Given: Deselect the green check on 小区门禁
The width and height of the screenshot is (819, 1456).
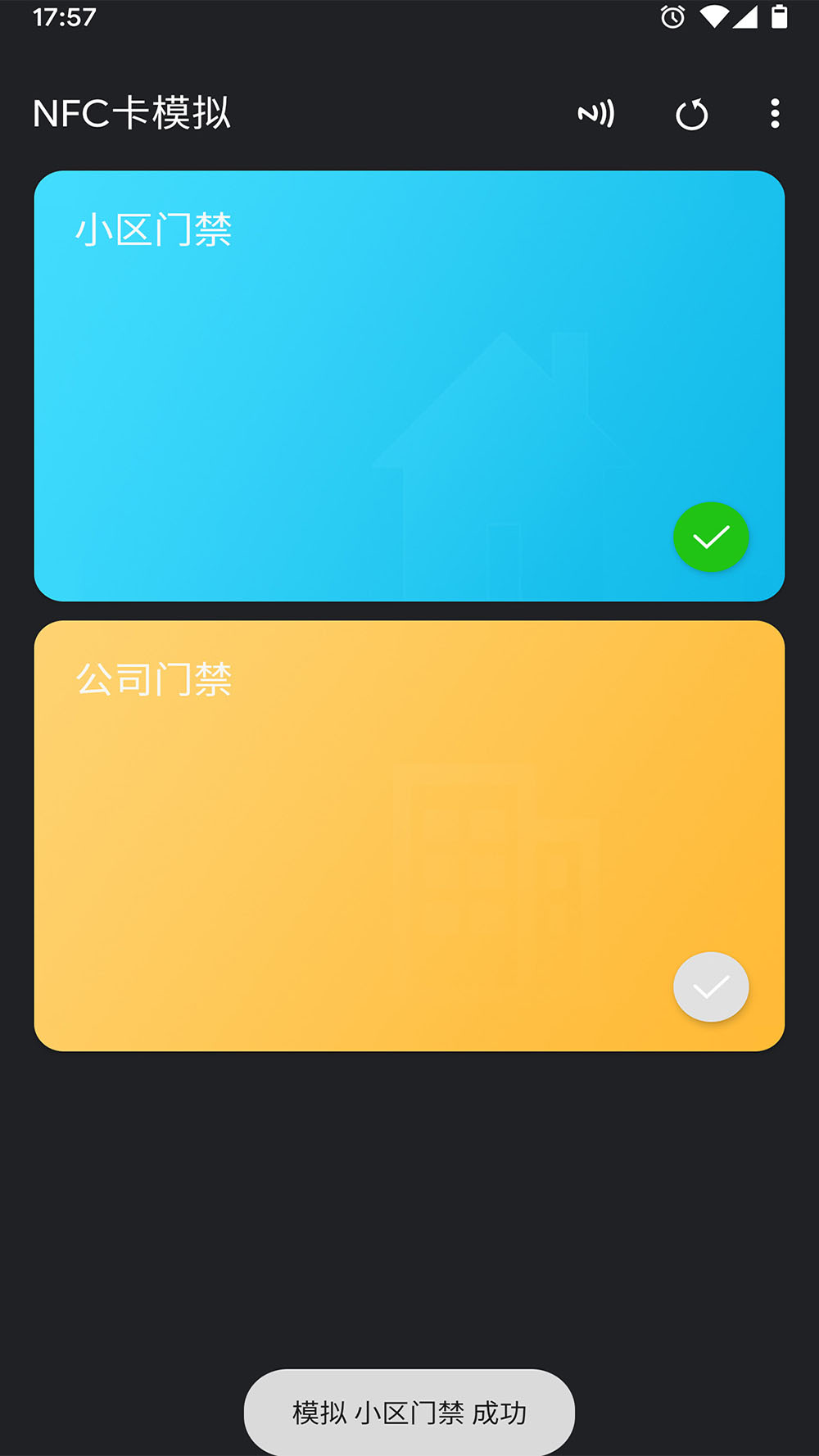Looking at the screenshot, I should pyautogui.click(x=711, y=537).
